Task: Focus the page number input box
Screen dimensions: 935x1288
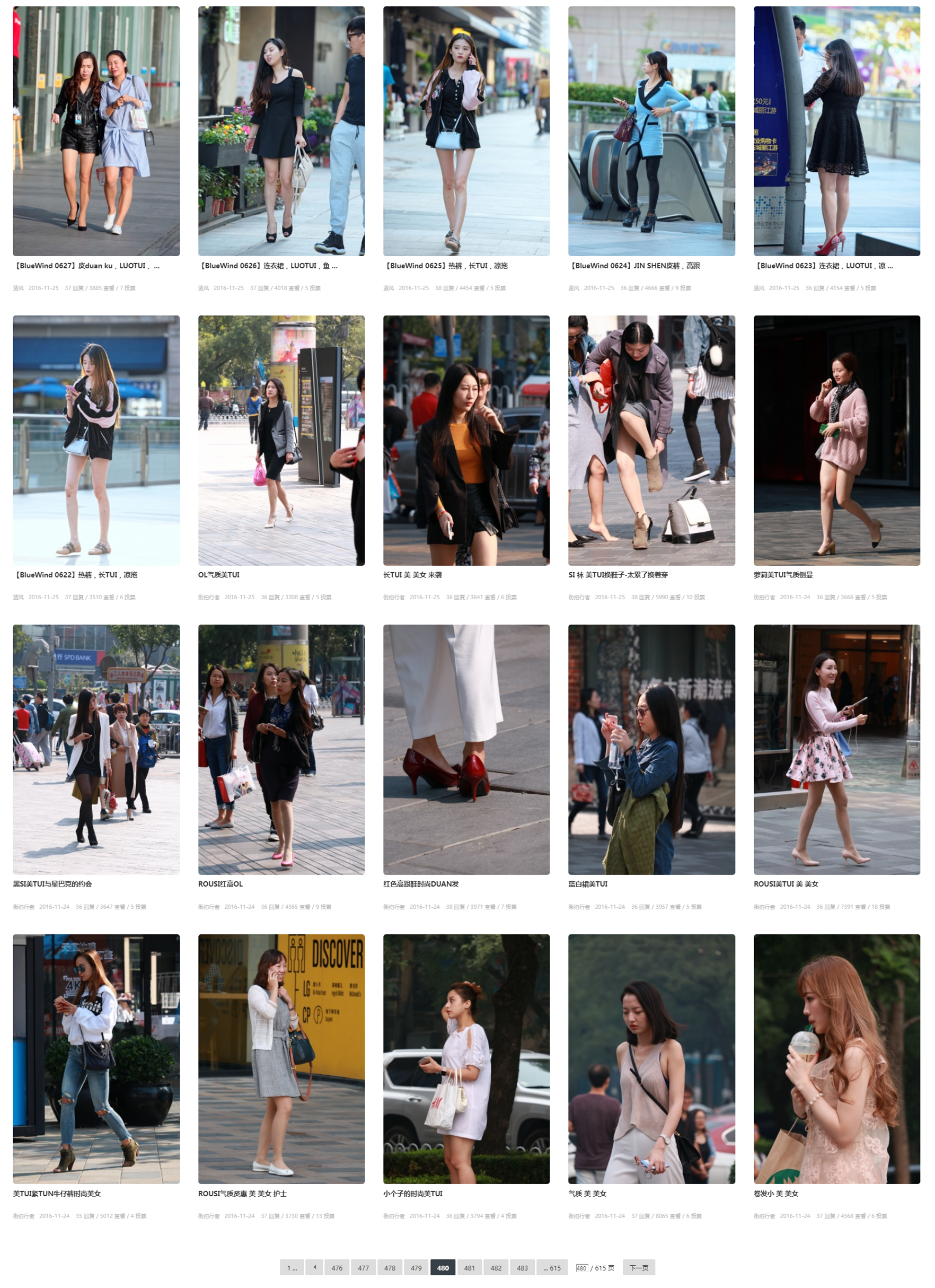Action: click(x=581, y=1267)
